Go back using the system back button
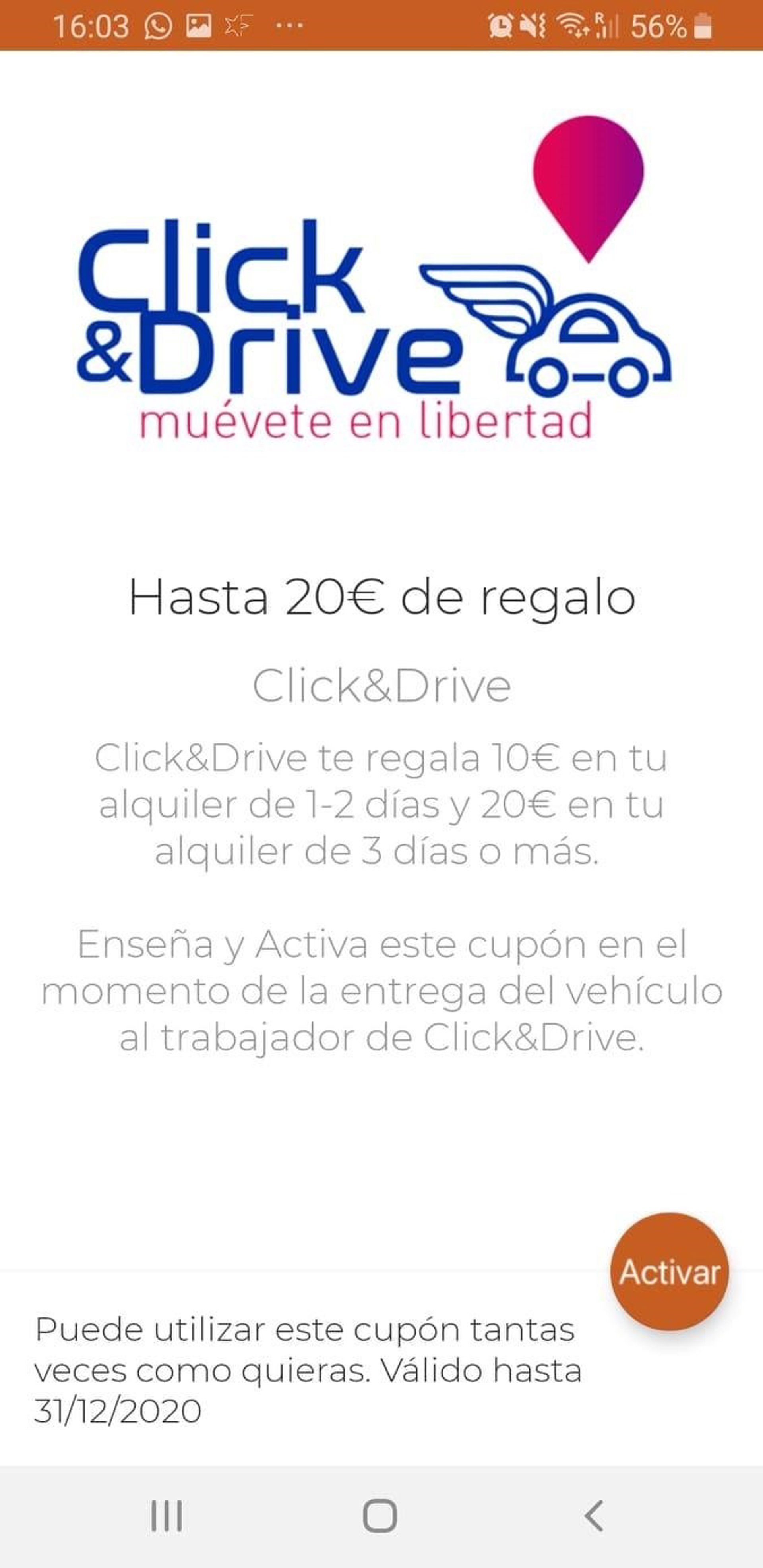Viewport: 763px width, 1568px height. coord(594,1515)
